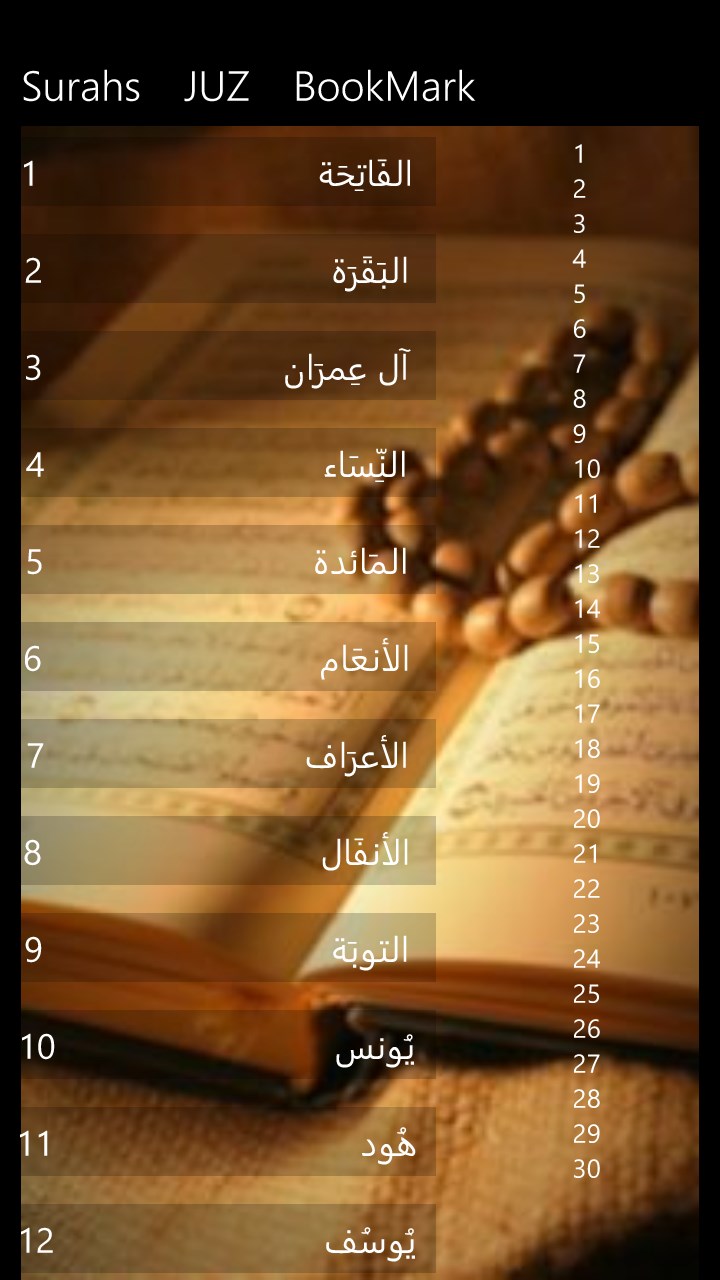Viewport: 720px width, 1280px height.
Task: Open surah 1 Al-Fatiha
Action: pos(228,173)
